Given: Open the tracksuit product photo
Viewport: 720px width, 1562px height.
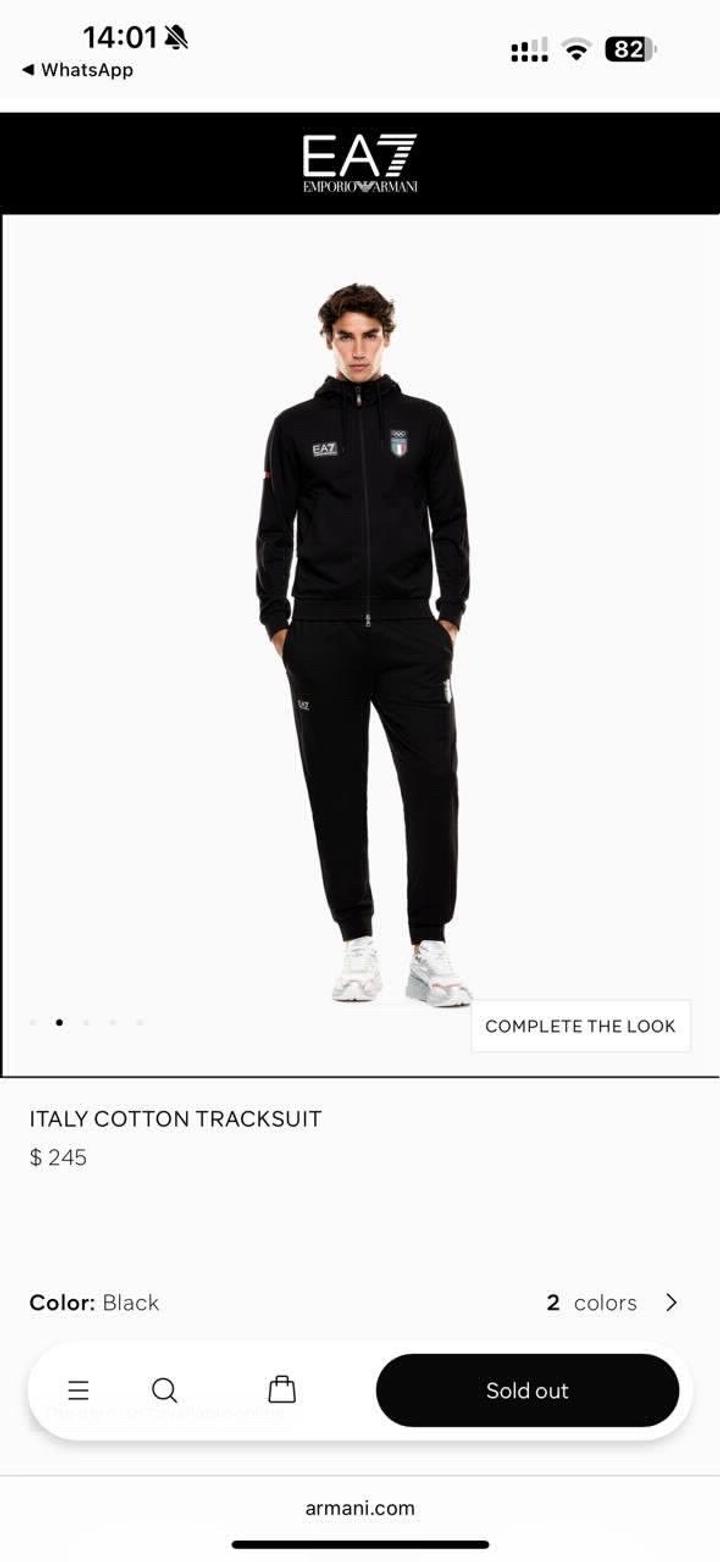Looking at the screenshot, I should tap(362, 640).
